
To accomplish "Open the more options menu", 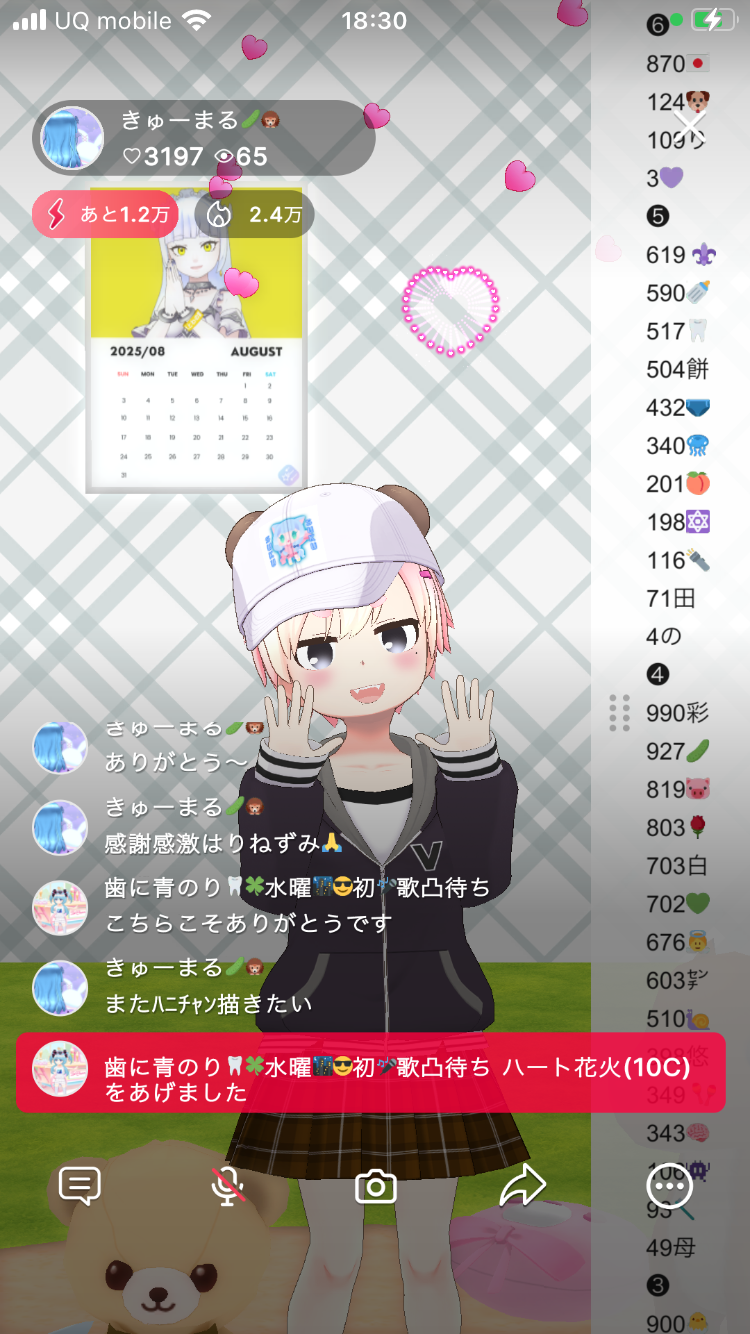I will [x=669, y=1187].
